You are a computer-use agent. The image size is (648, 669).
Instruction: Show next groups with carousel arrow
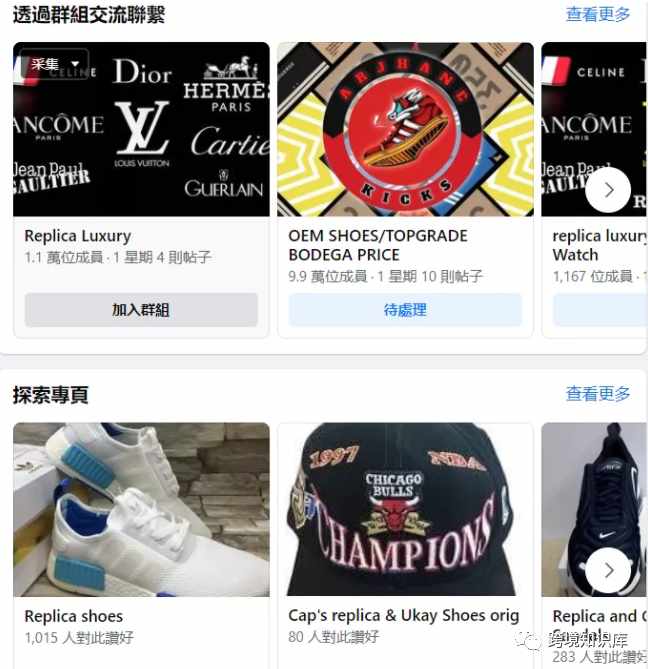pos(608,190)
